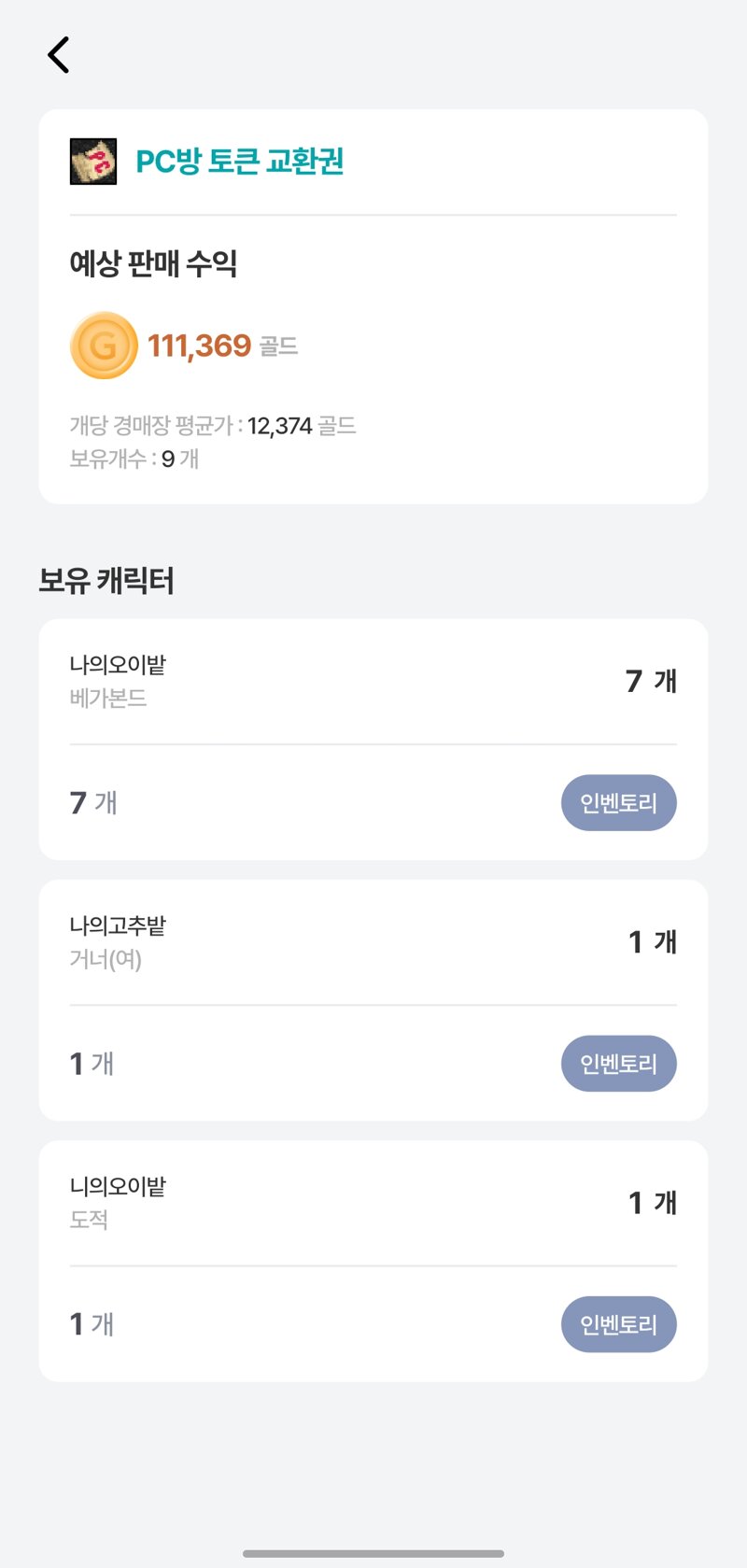Tap 인벤토리 button for 나의오이밭

(x=618, y=802)
